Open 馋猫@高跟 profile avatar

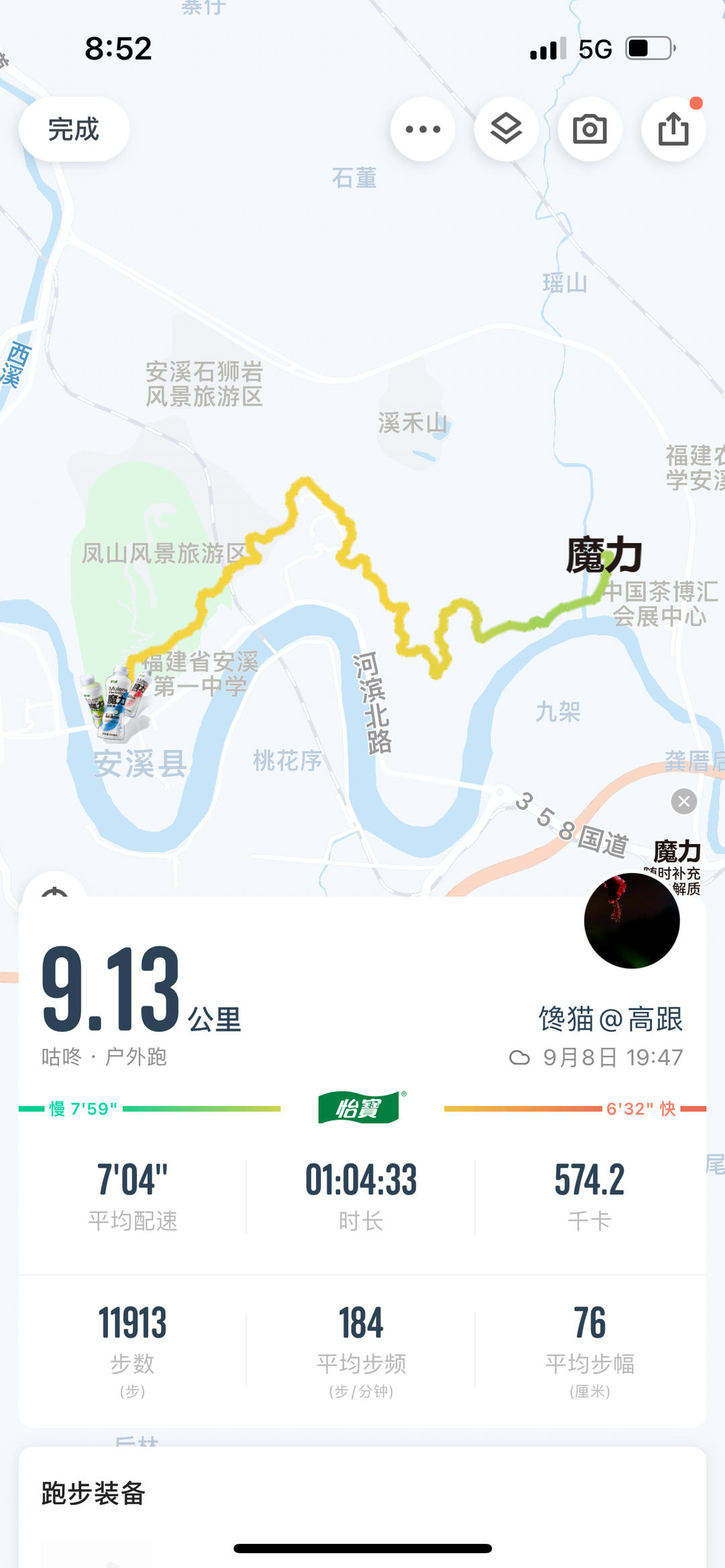(x=632, y=921)
